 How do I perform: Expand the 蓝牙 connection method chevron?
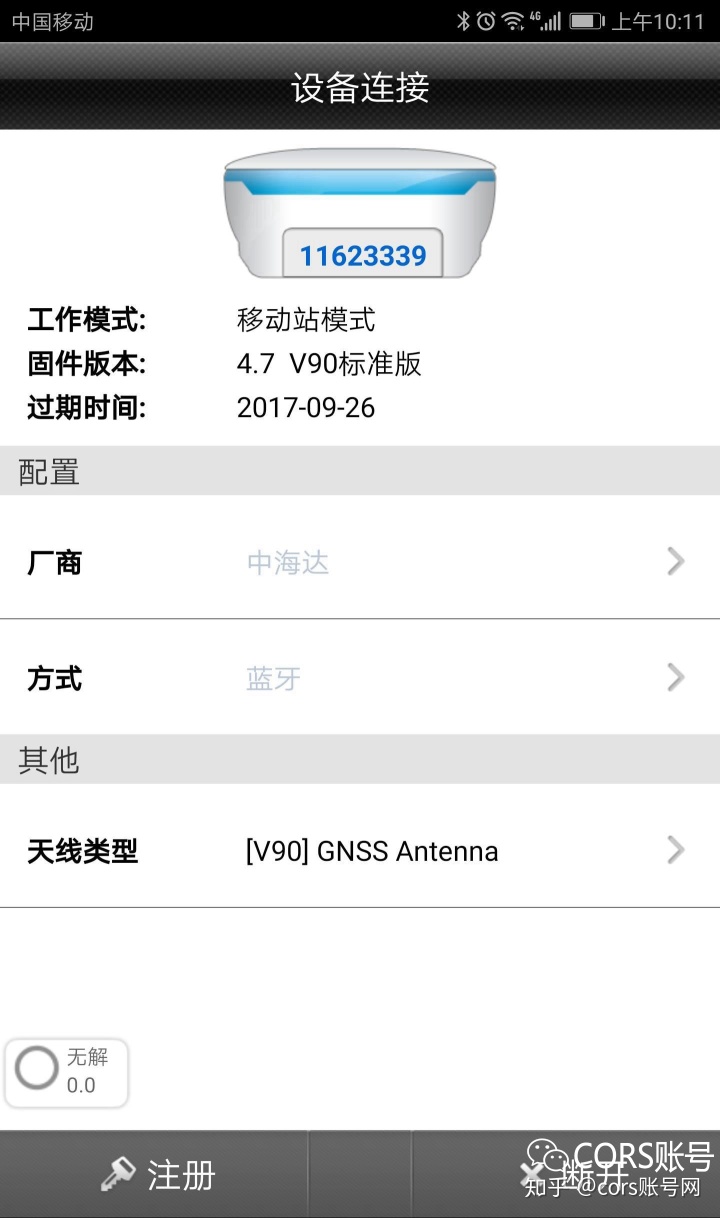point(675,678)
